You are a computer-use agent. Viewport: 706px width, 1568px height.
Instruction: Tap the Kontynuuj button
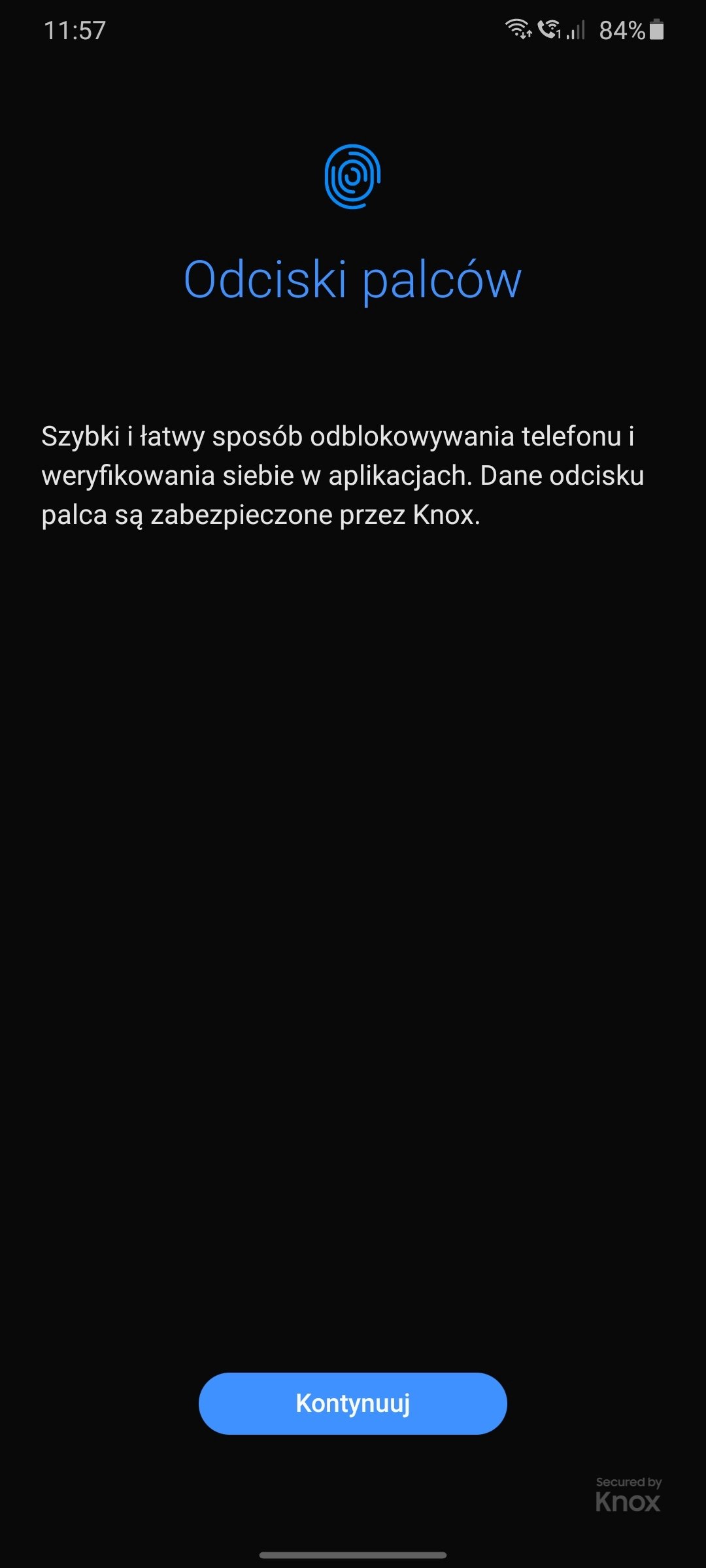(x=353, y=1403)
